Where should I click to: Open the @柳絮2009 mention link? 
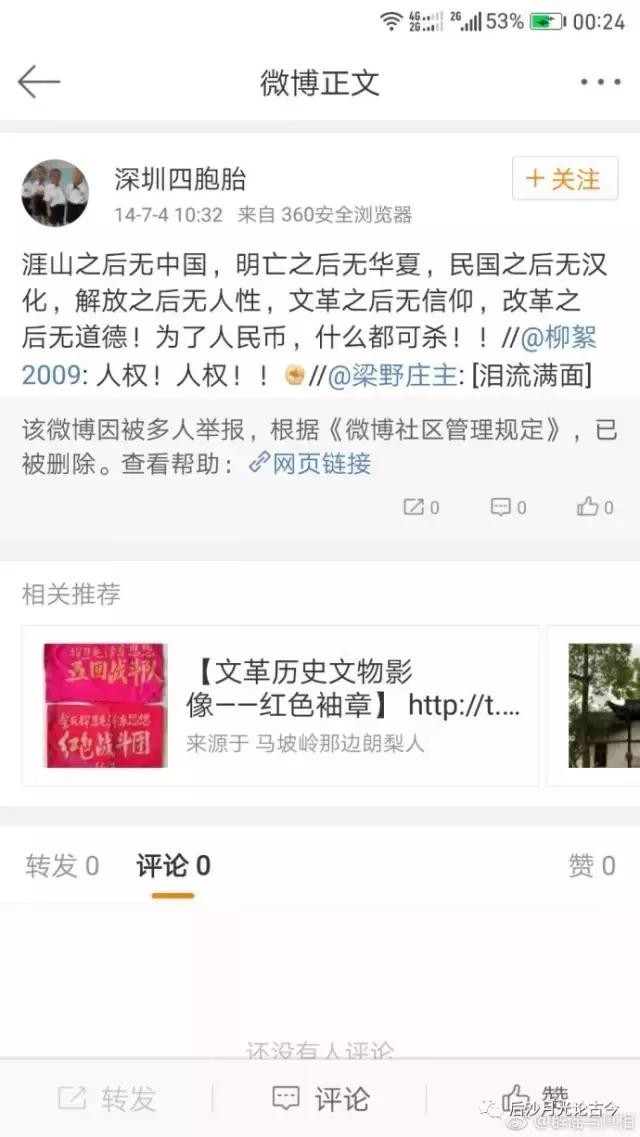click(562, 338)
